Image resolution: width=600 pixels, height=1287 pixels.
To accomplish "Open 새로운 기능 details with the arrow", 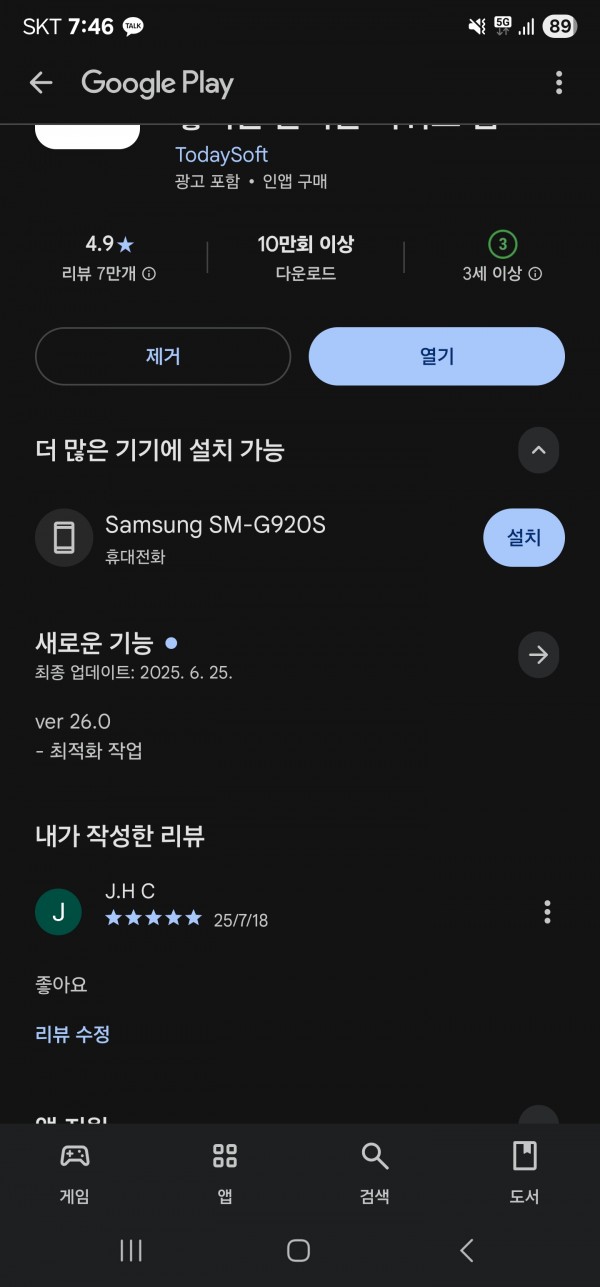I will pyautogui.click(x=538, y=655).
